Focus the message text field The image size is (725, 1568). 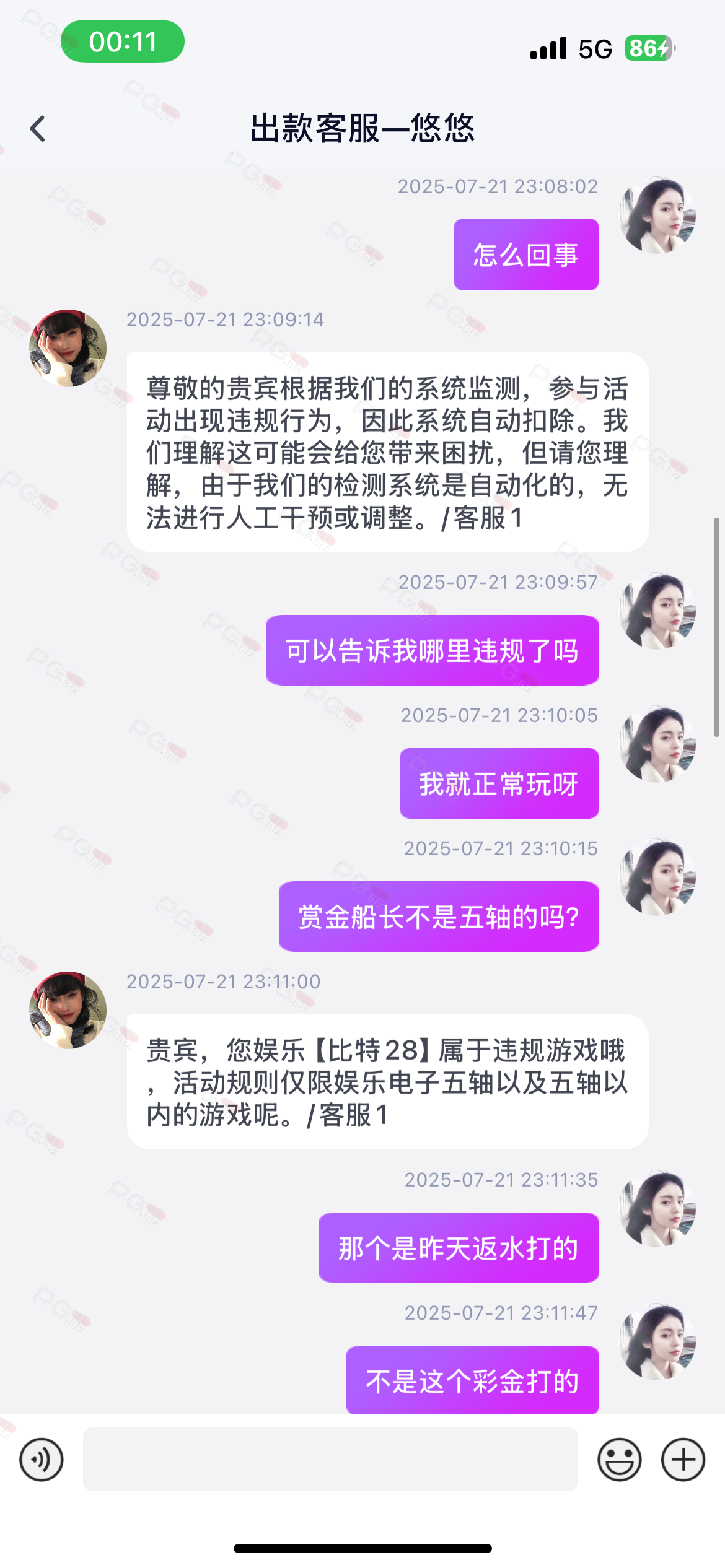(x=330, y=1460)
